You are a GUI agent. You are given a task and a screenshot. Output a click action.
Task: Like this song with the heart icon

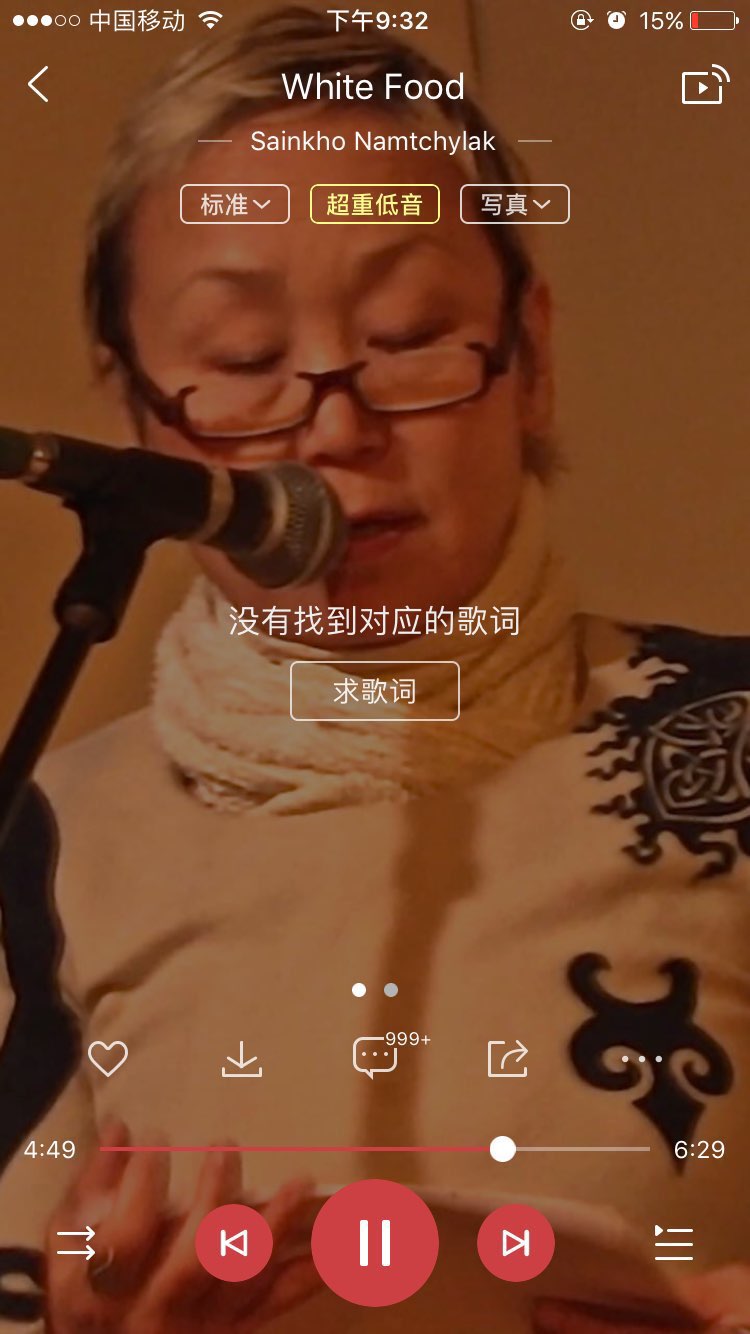108,1058
